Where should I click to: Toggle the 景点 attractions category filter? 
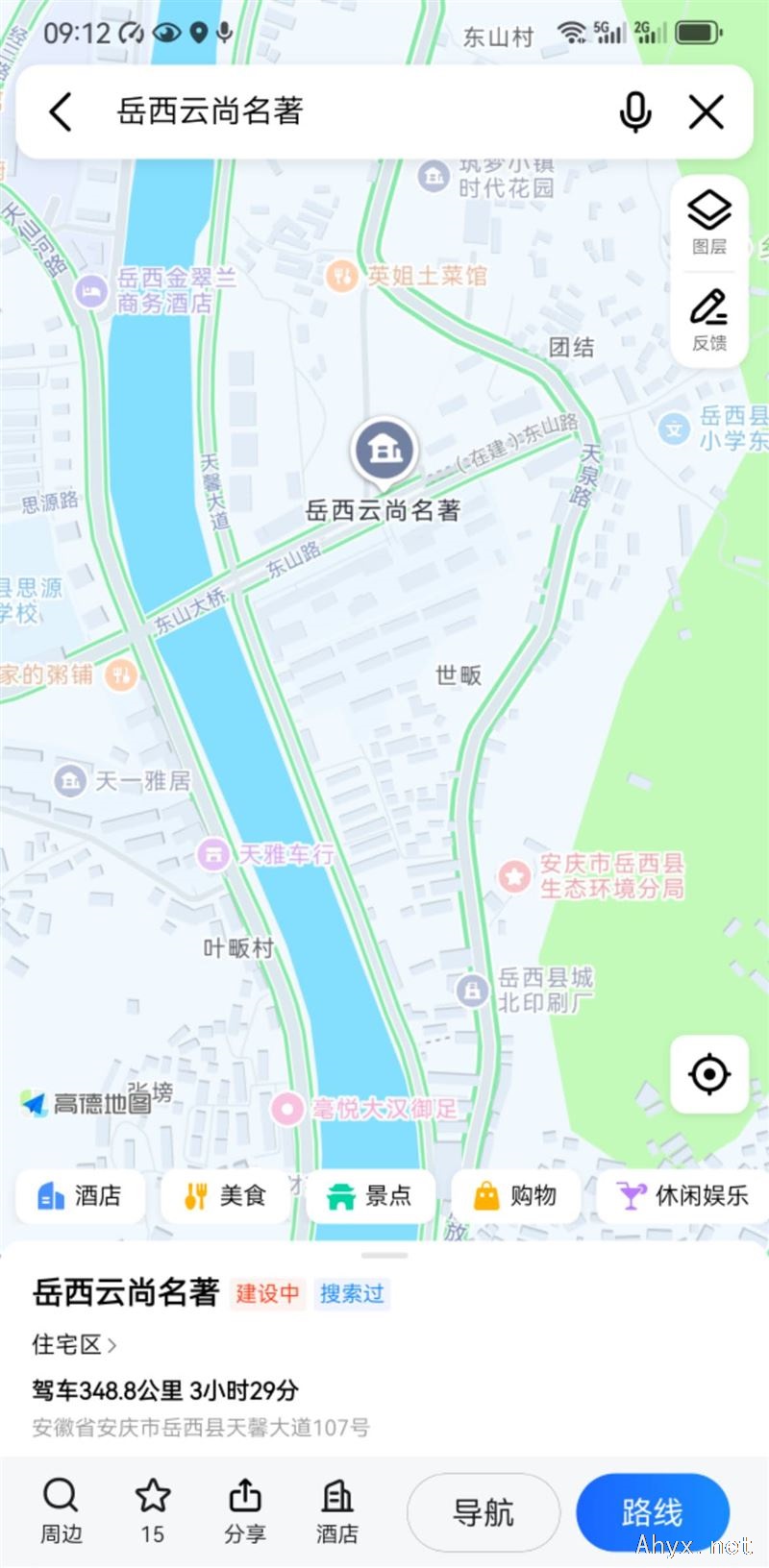coord(371,1196)
